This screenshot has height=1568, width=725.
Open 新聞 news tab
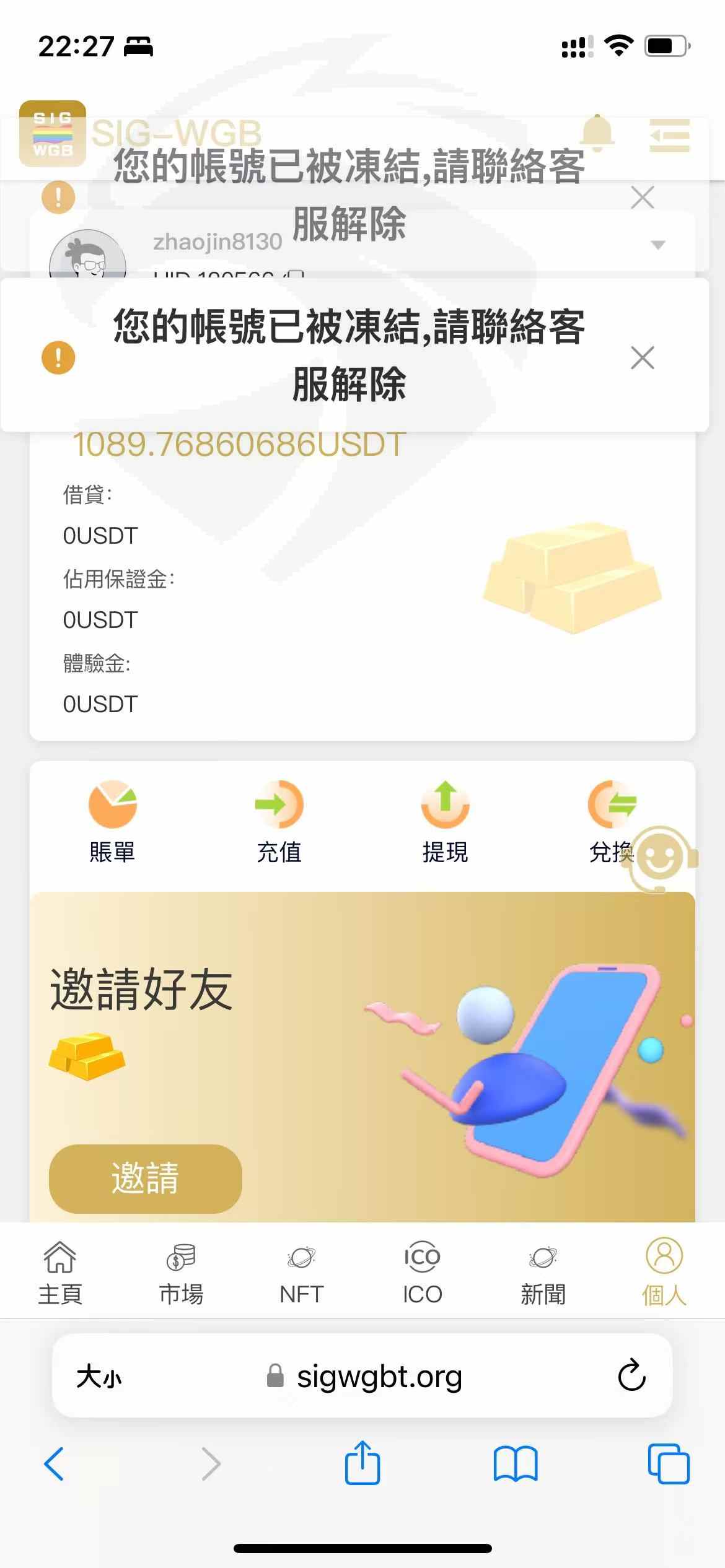543,1272
